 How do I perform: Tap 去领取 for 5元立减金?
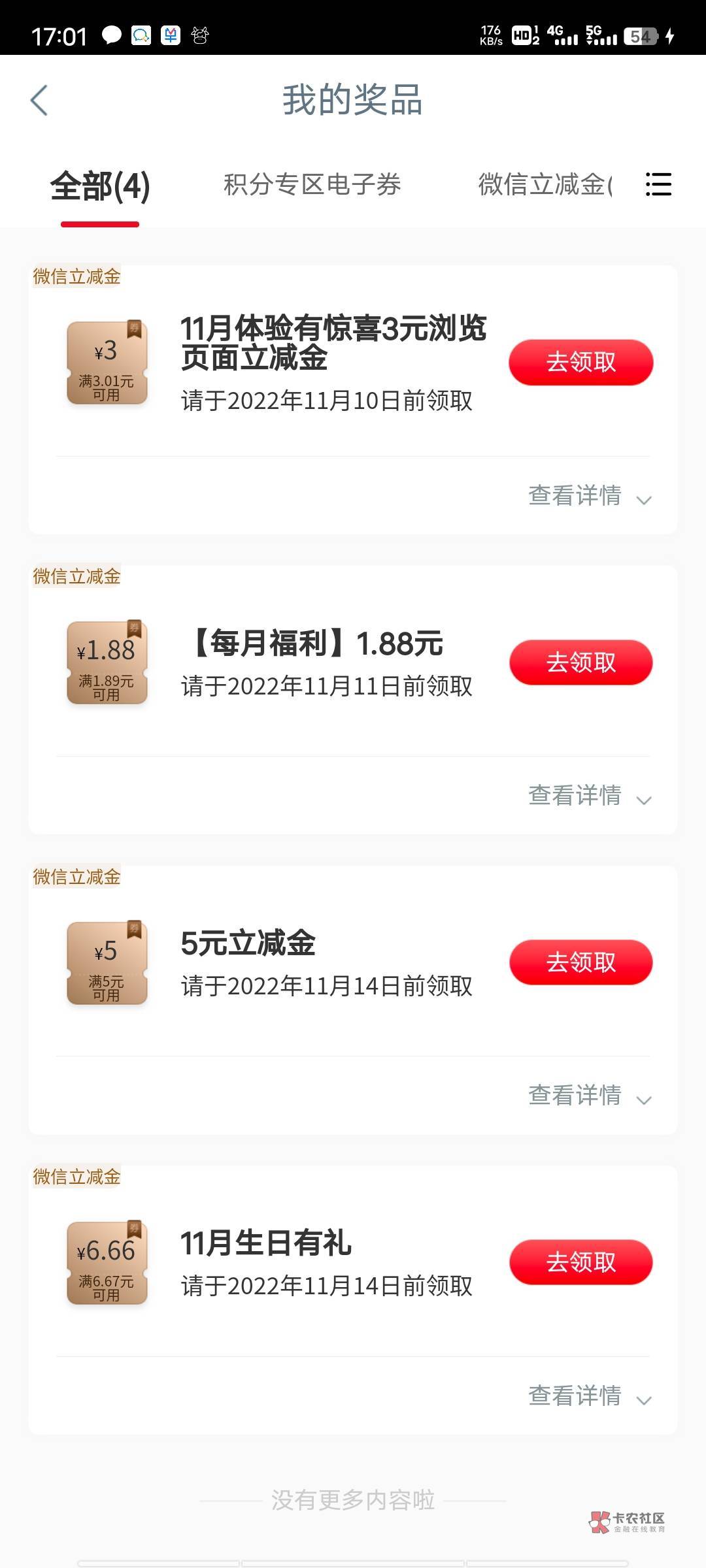[580, 962]
